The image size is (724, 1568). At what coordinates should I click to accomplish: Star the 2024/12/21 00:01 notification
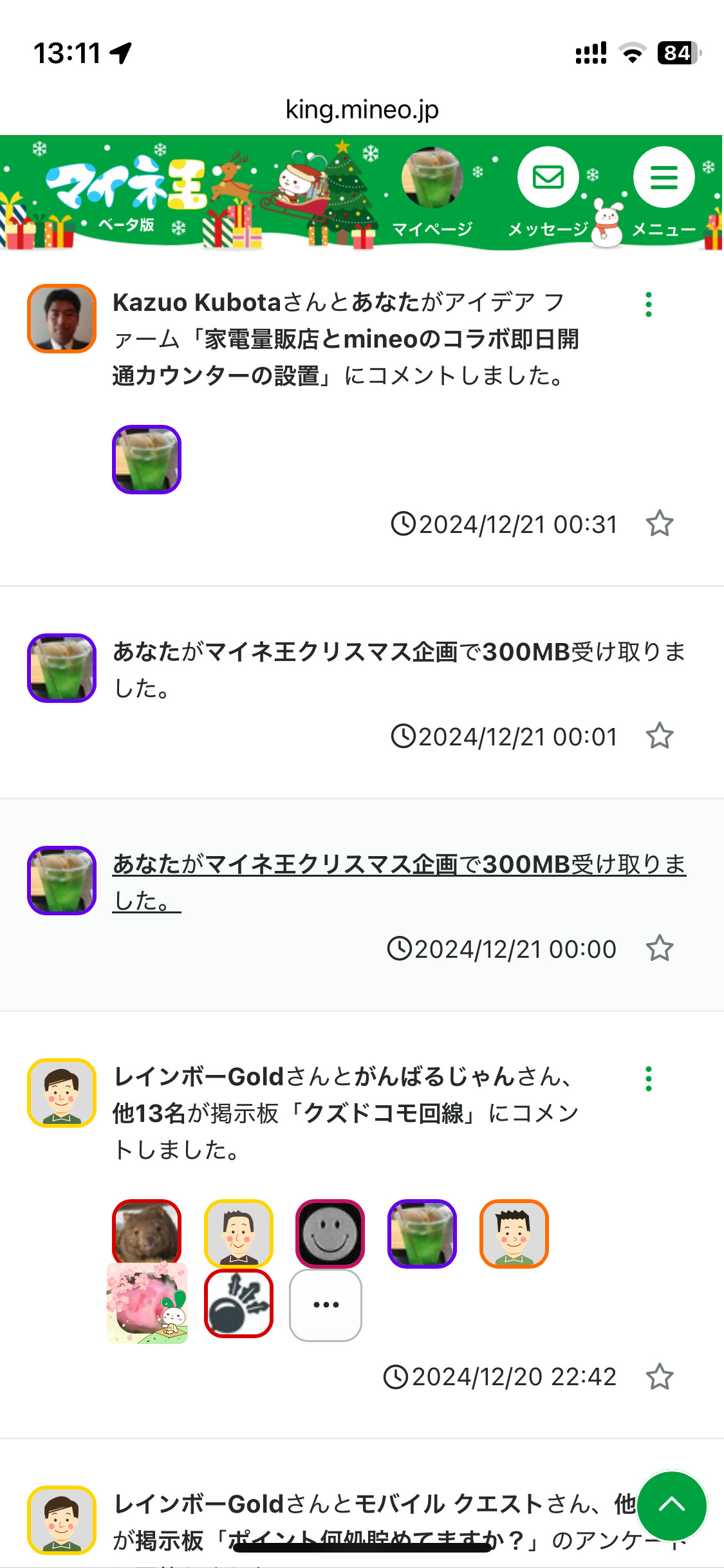[659, 736]
